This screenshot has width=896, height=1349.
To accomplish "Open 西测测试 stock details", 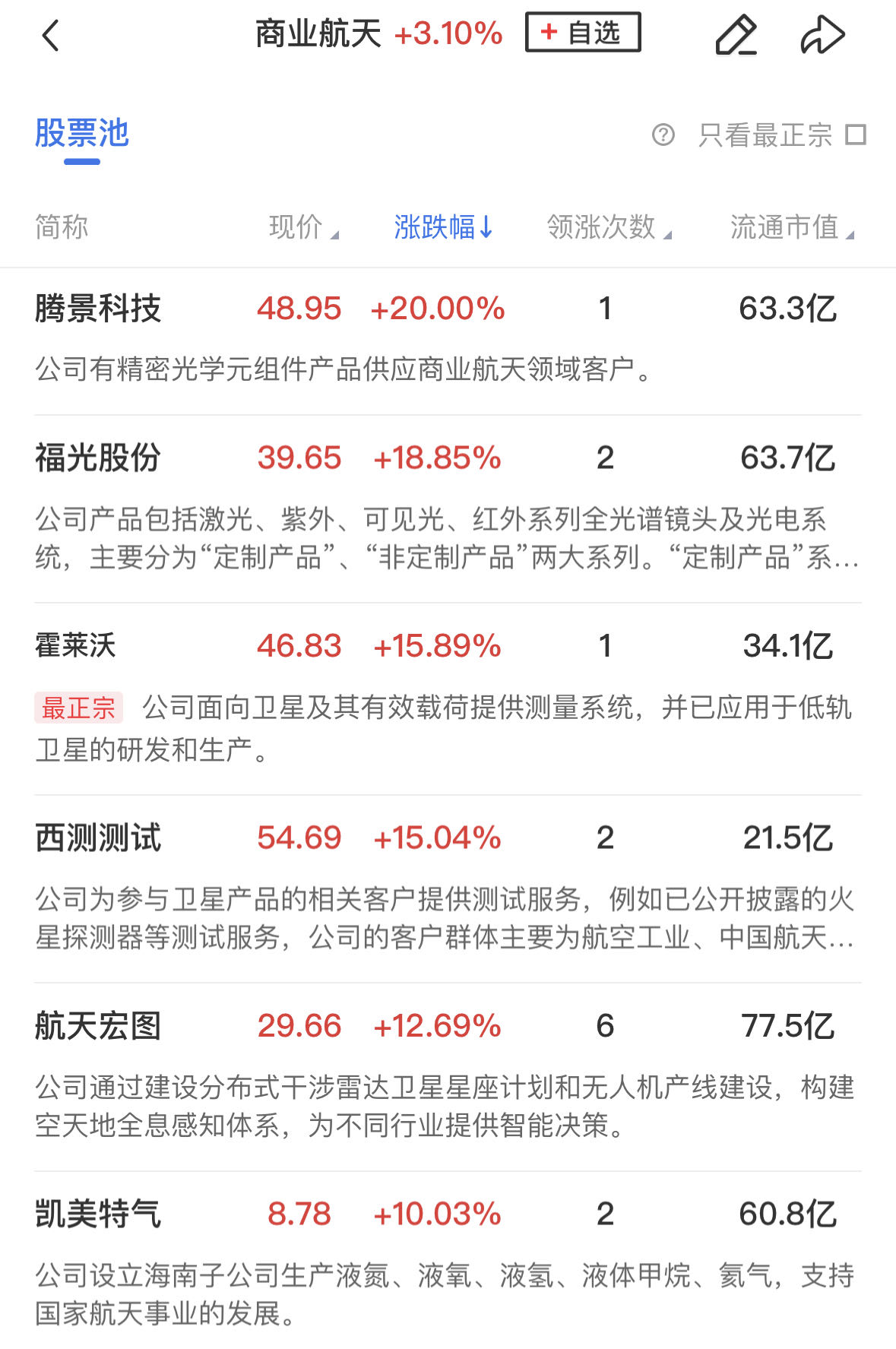I will point(98,838).
